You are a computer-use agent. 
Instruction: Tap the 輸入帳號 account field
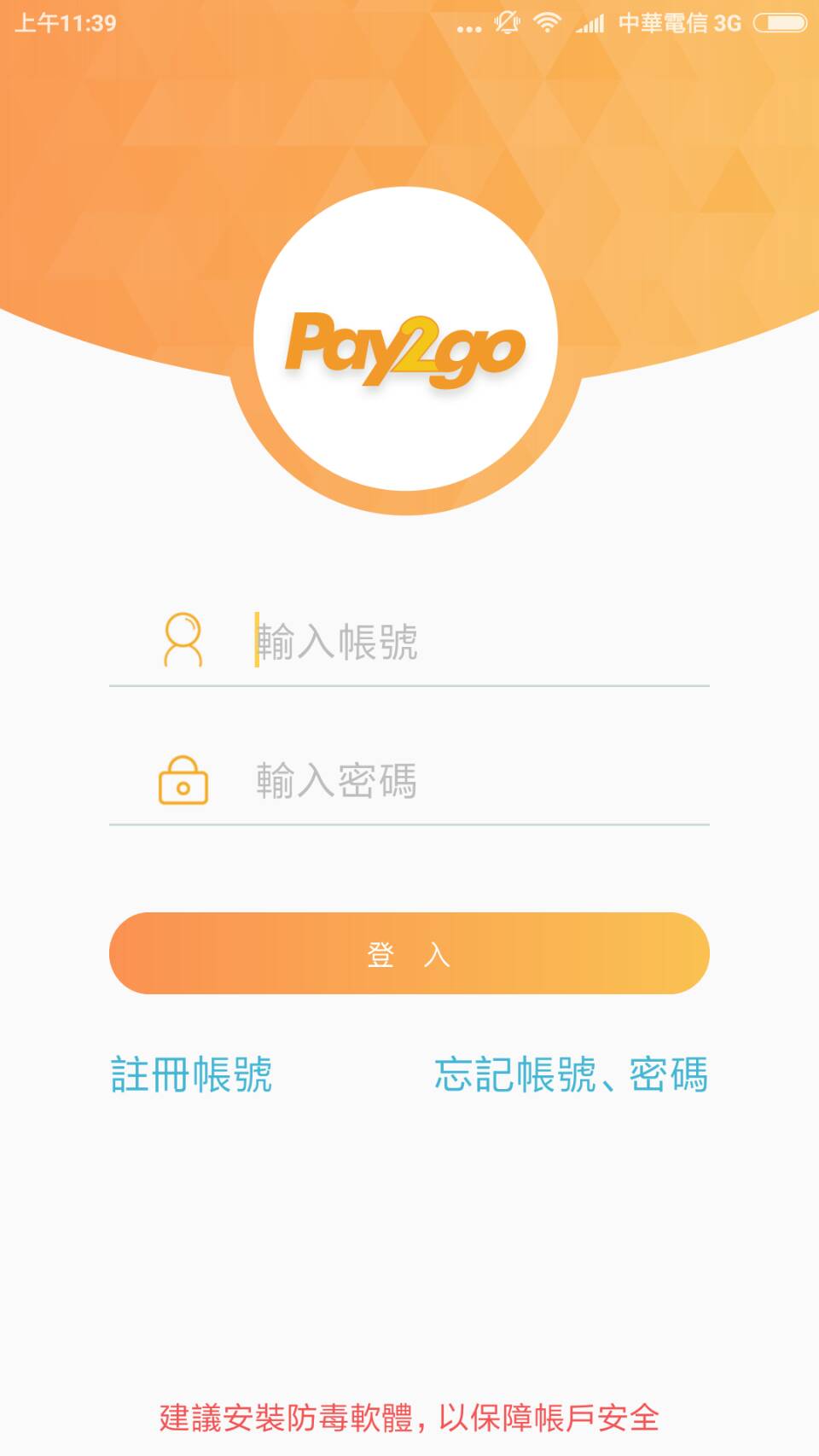point(409,641)
